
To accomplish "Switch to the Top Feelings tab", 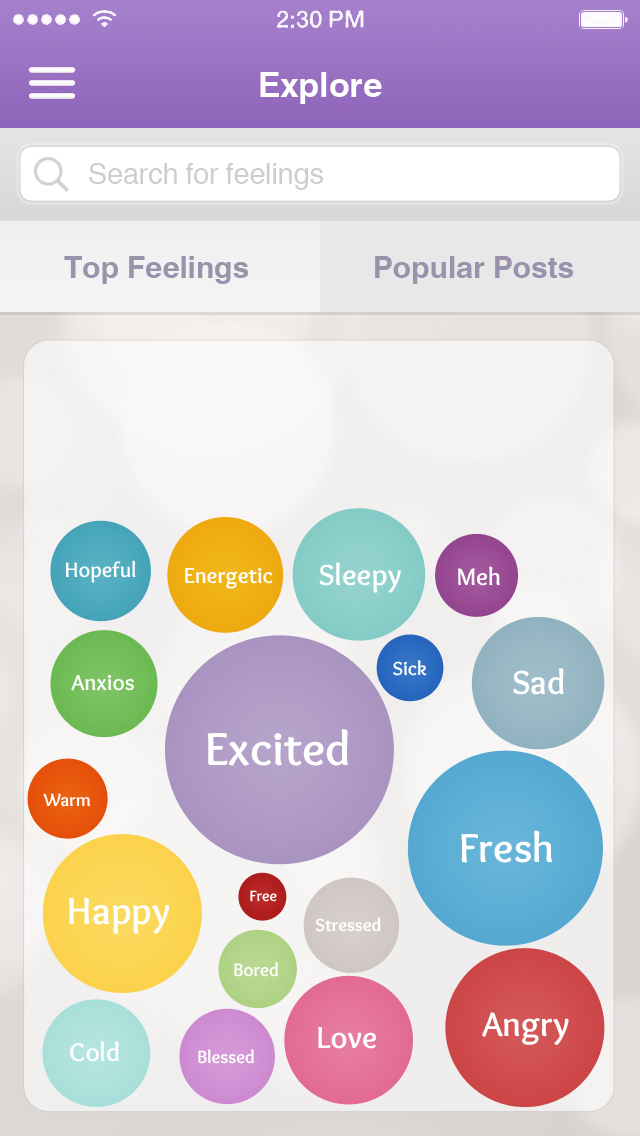I will pyautogui.click(x=157, y=268).
